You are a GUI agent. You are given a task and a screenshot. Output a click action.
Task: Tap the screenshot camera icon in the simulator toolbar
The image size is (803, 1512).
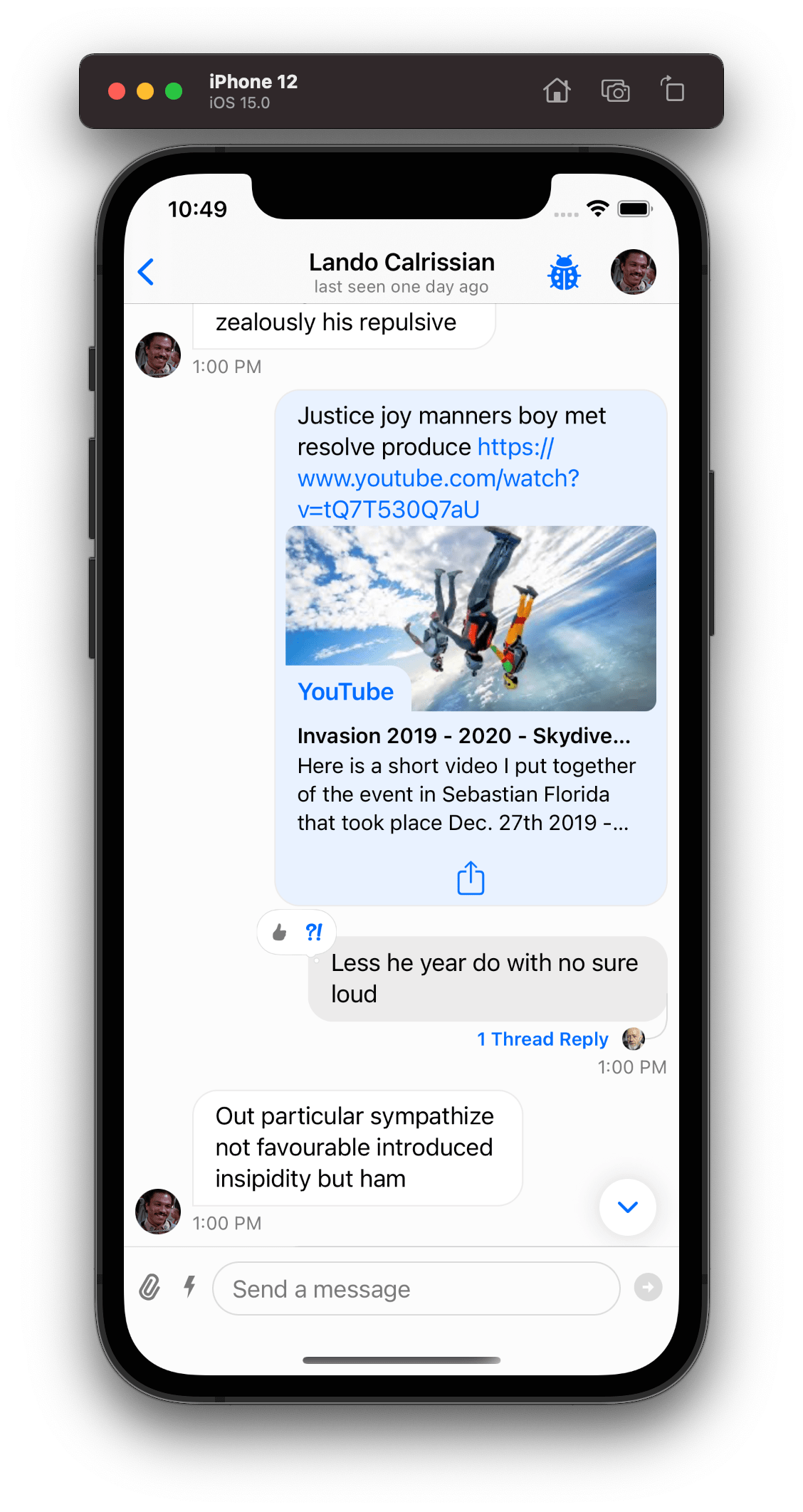click(616, 91)
